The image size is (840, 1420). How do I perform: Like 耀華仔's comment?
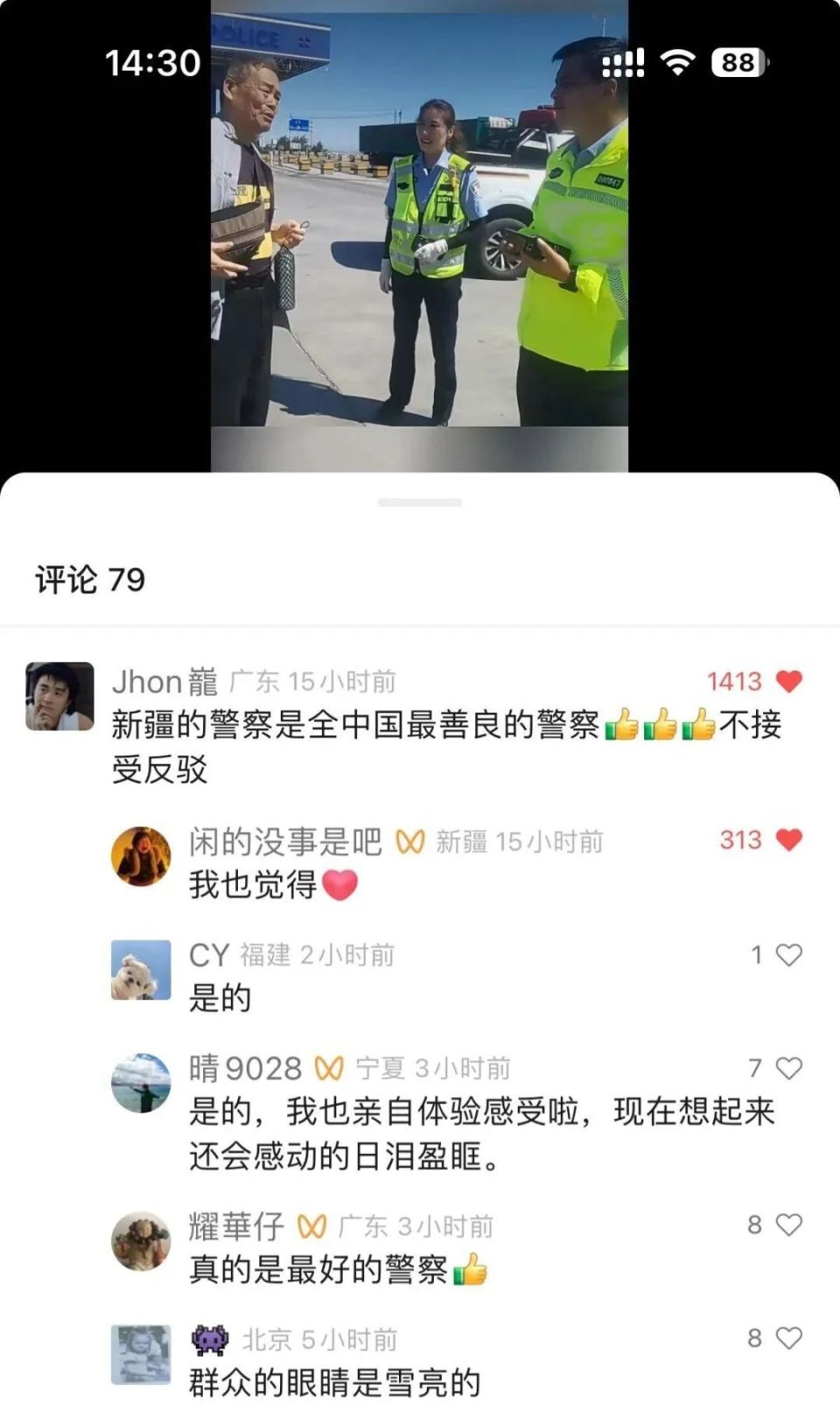click(788, 1225)
